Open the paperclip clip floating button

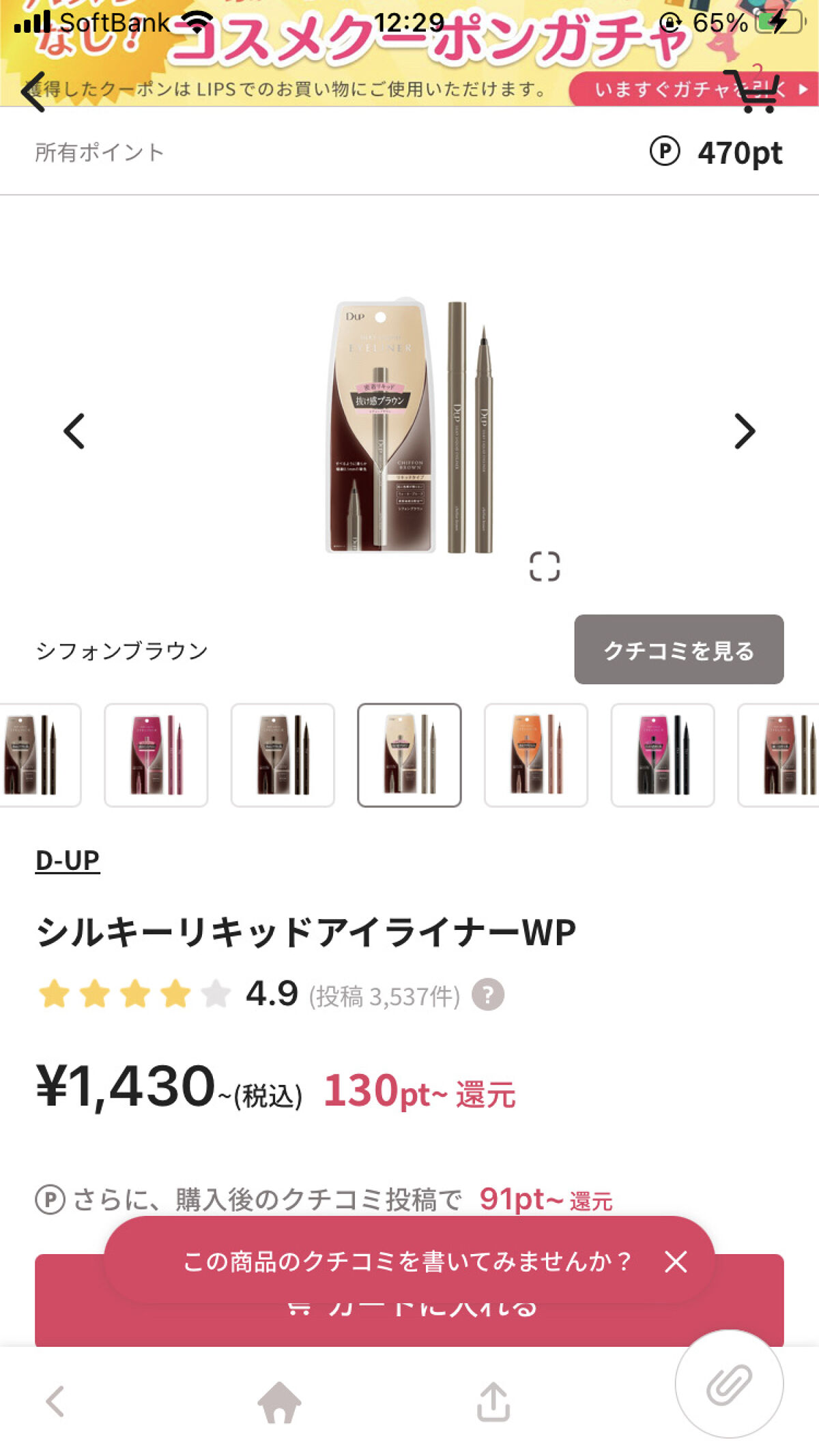[729, 1384]
